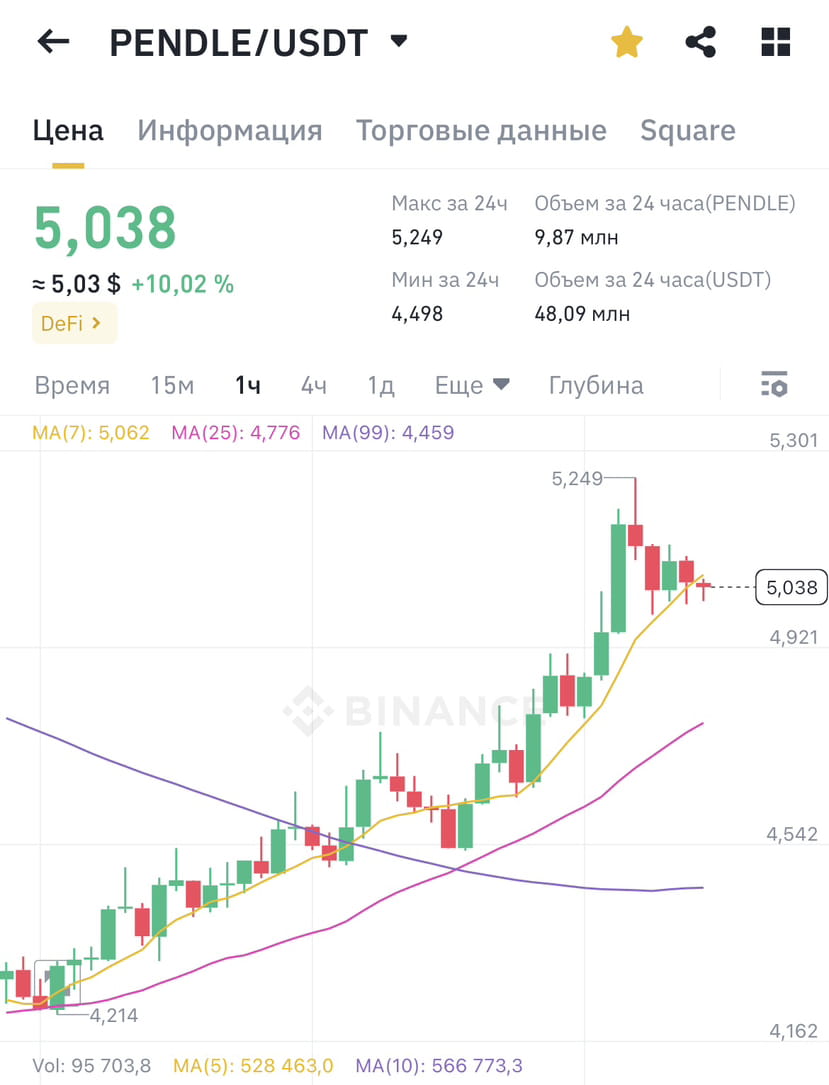The width and height of the screenshot is (829, 1085).
Task: Switch to the Торговые данные tab
Action: pos(481,130)
